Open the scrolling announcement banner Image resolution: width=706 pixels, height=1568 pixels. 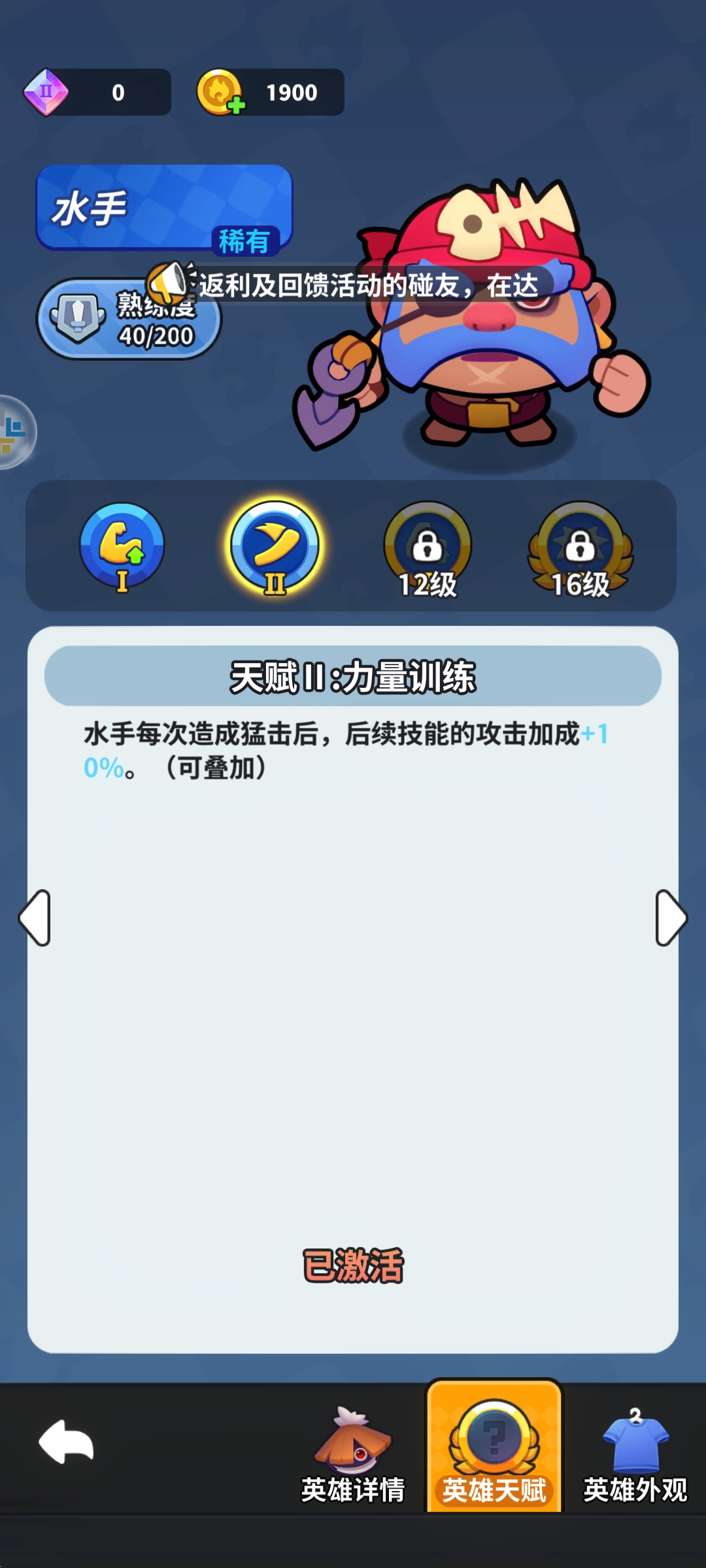pos(366,286)
